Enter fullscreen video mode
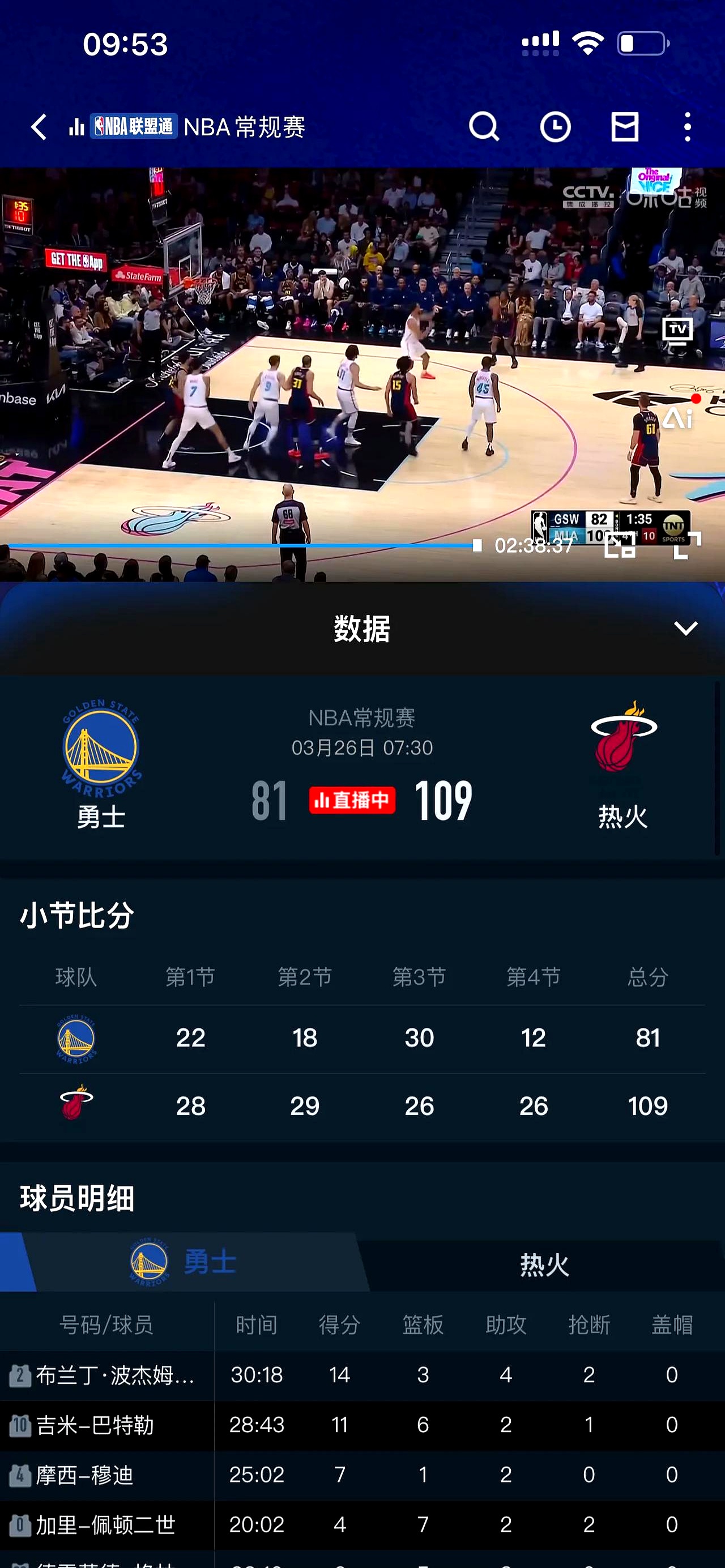This screenshot has width=725, height=1568. 688,545
